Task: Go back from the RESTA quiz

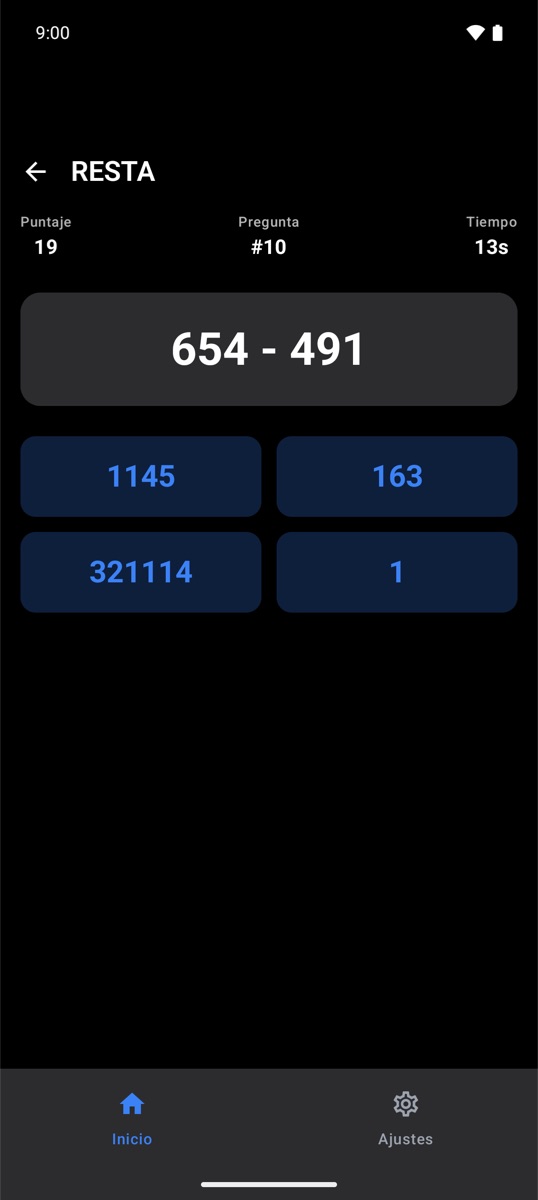Action: click(x=36, y=172)
